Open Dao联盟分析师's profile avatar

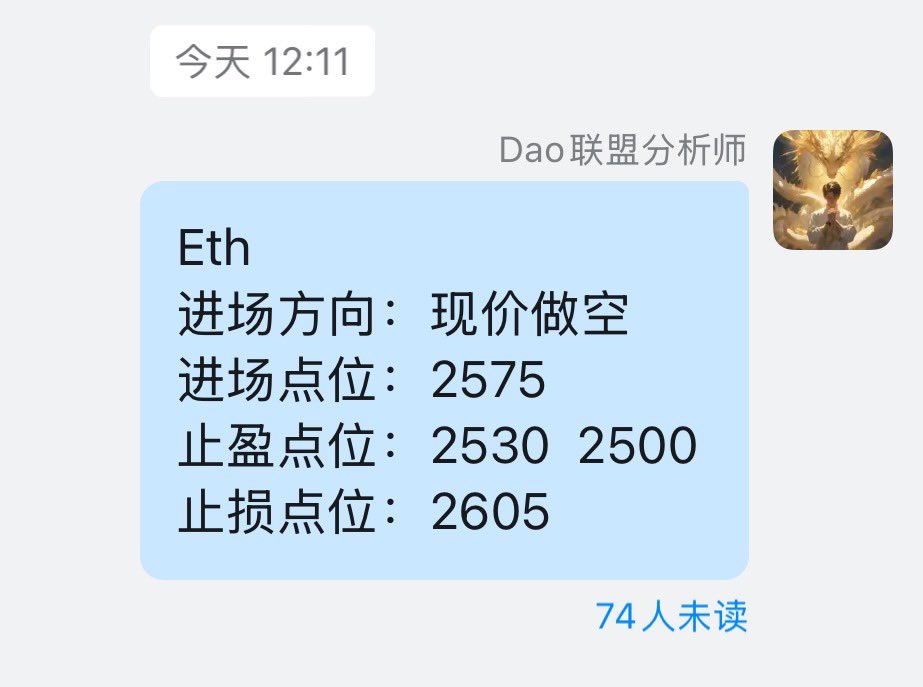coord(832,190)
